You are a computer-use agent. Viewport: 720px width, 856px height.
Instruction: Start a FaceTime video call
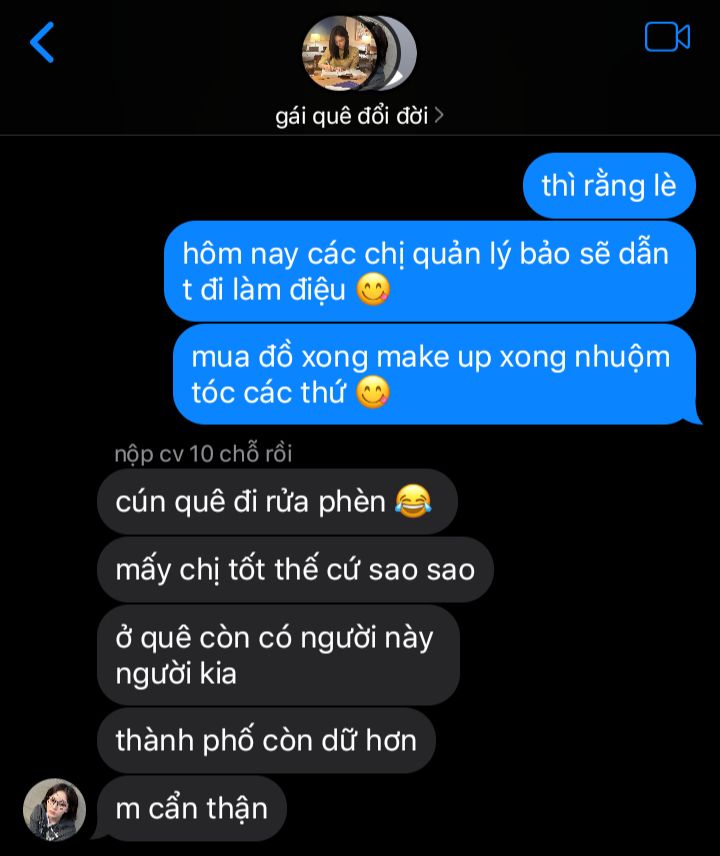pos(667,37)
